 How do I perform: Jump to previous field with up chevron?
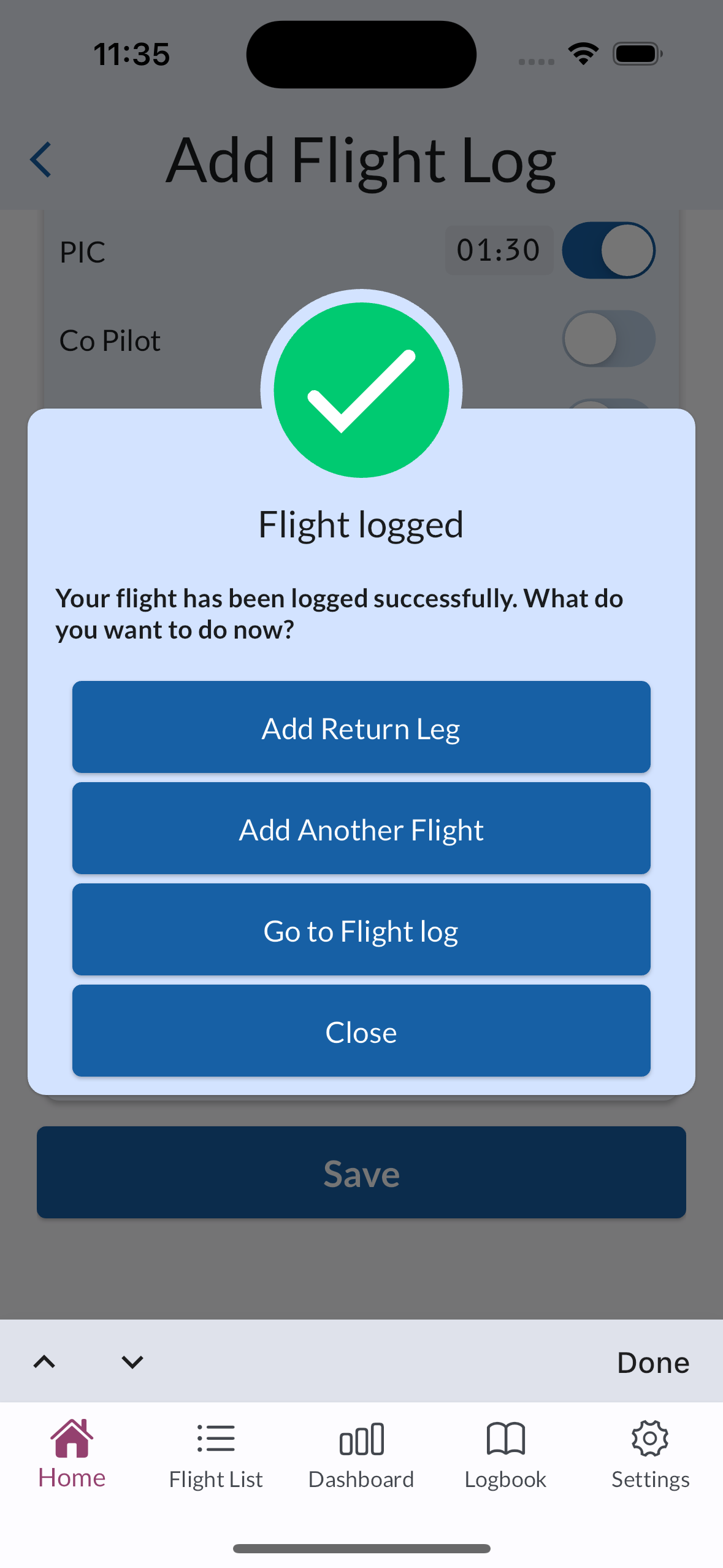(44, 1362)
